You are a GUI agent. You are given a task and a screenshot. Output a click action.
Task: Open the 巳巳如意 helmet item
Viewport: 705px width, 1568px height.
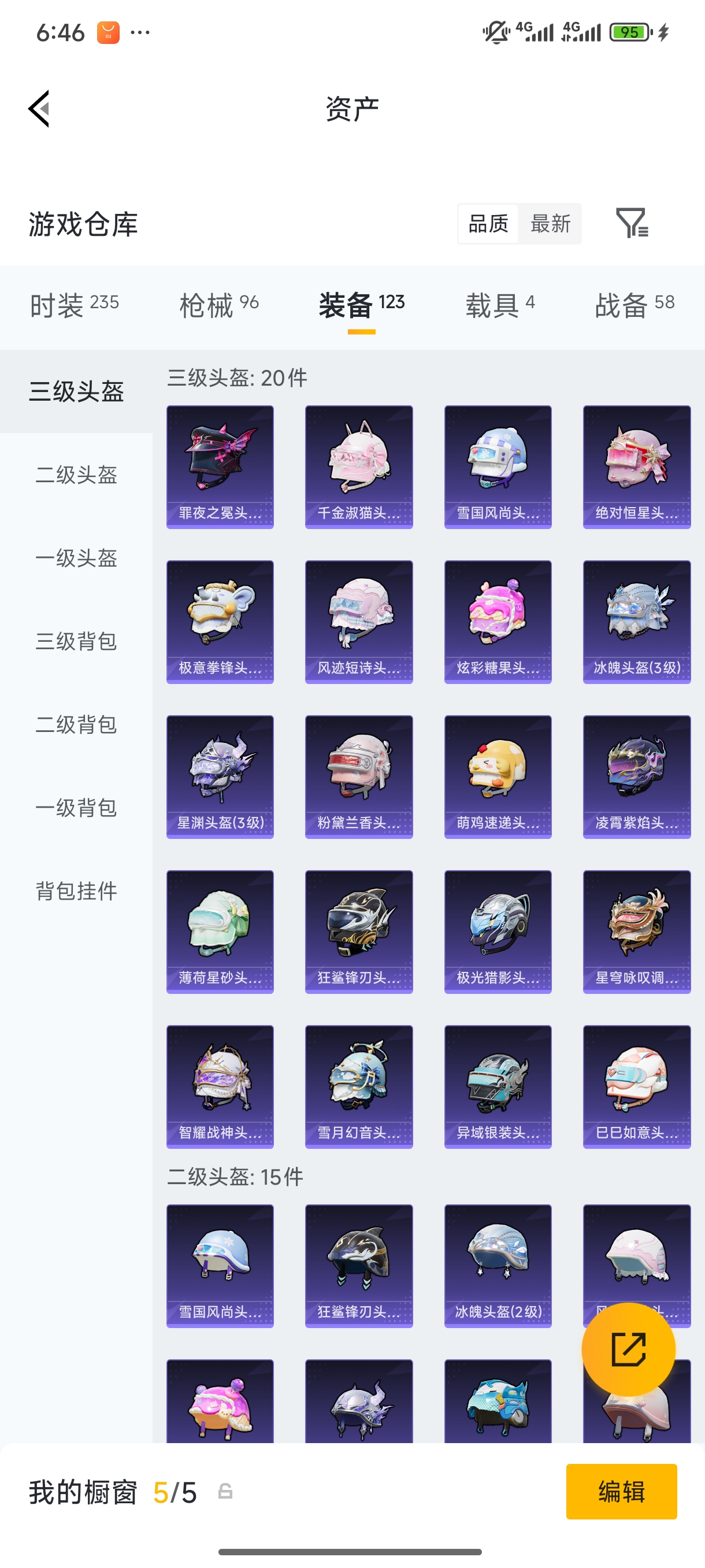637,1086
